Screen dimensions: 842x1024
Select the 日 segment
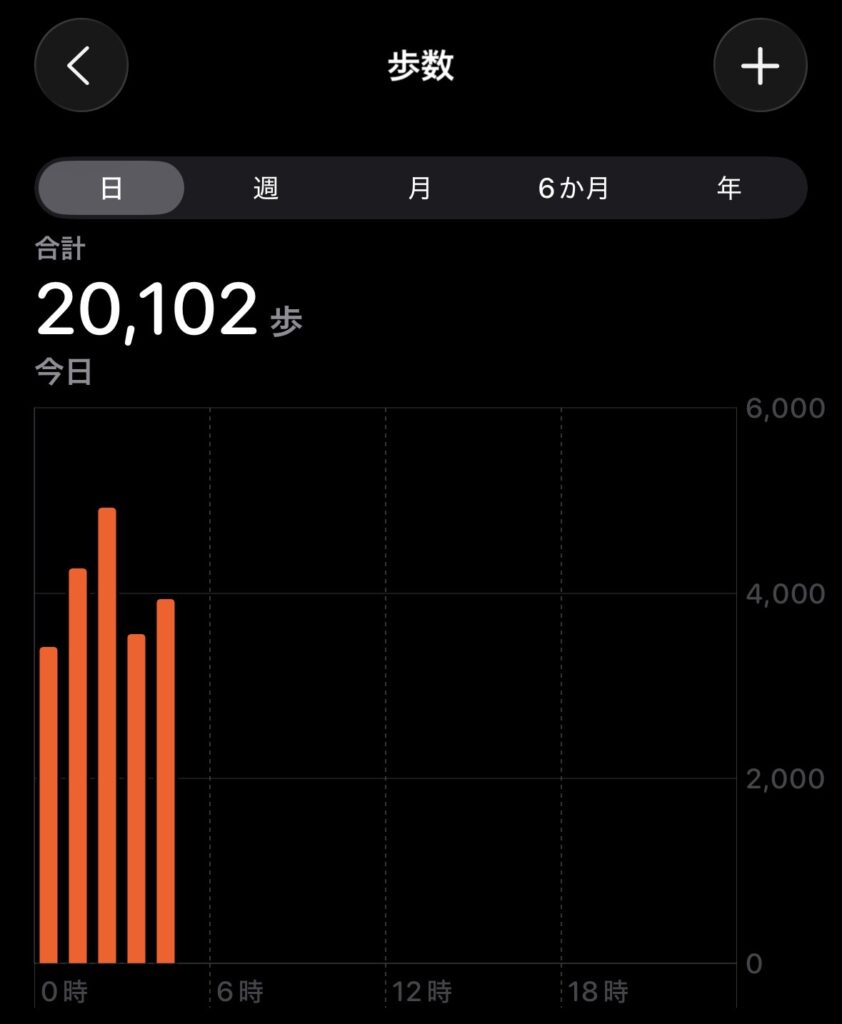(x=111, y=188)
